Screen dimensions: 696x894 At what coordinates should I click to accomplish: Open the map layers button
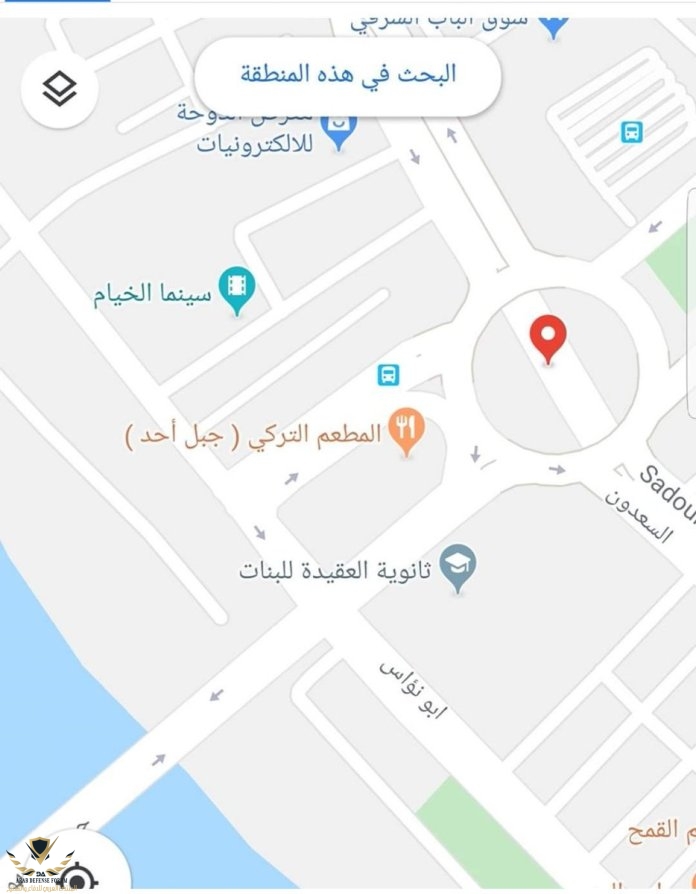click(x=60, y=91)
